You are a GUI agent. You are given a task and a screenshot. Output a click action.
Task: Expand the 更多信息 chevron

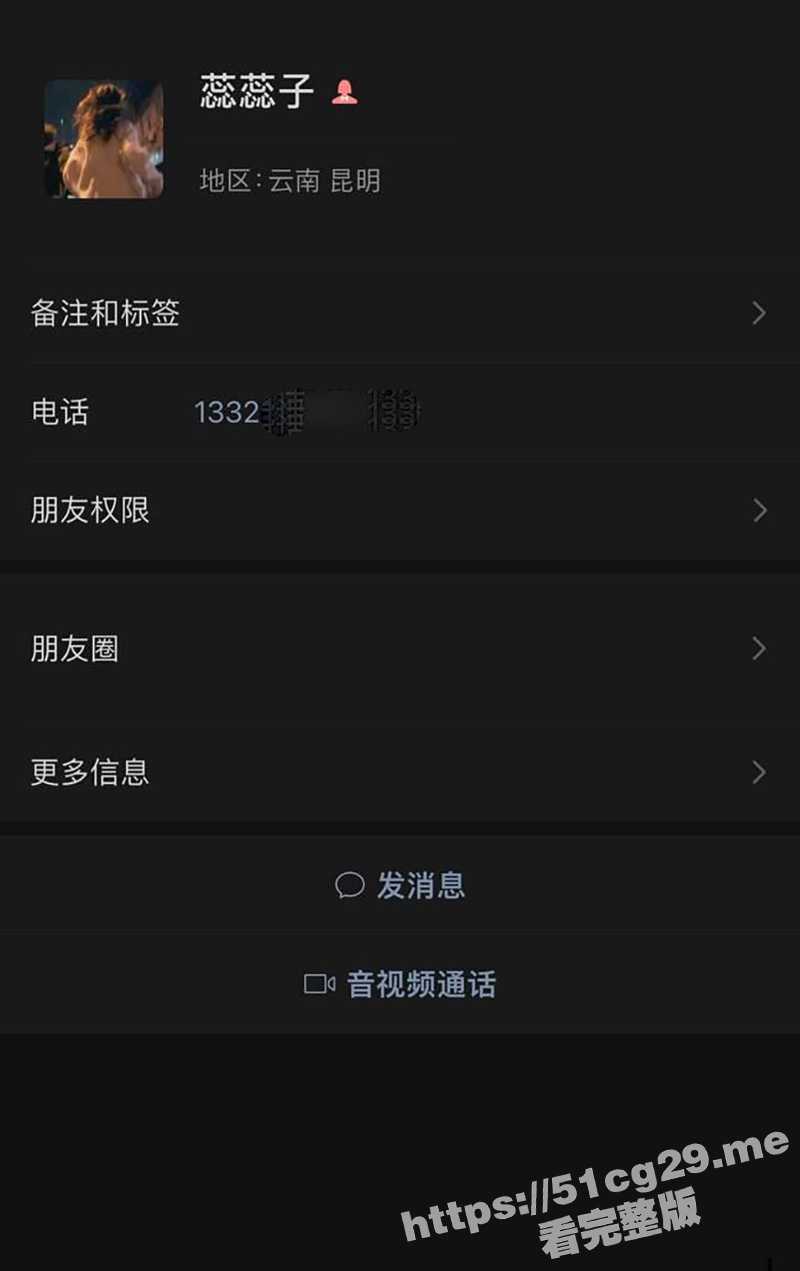(x=760, y=772)
